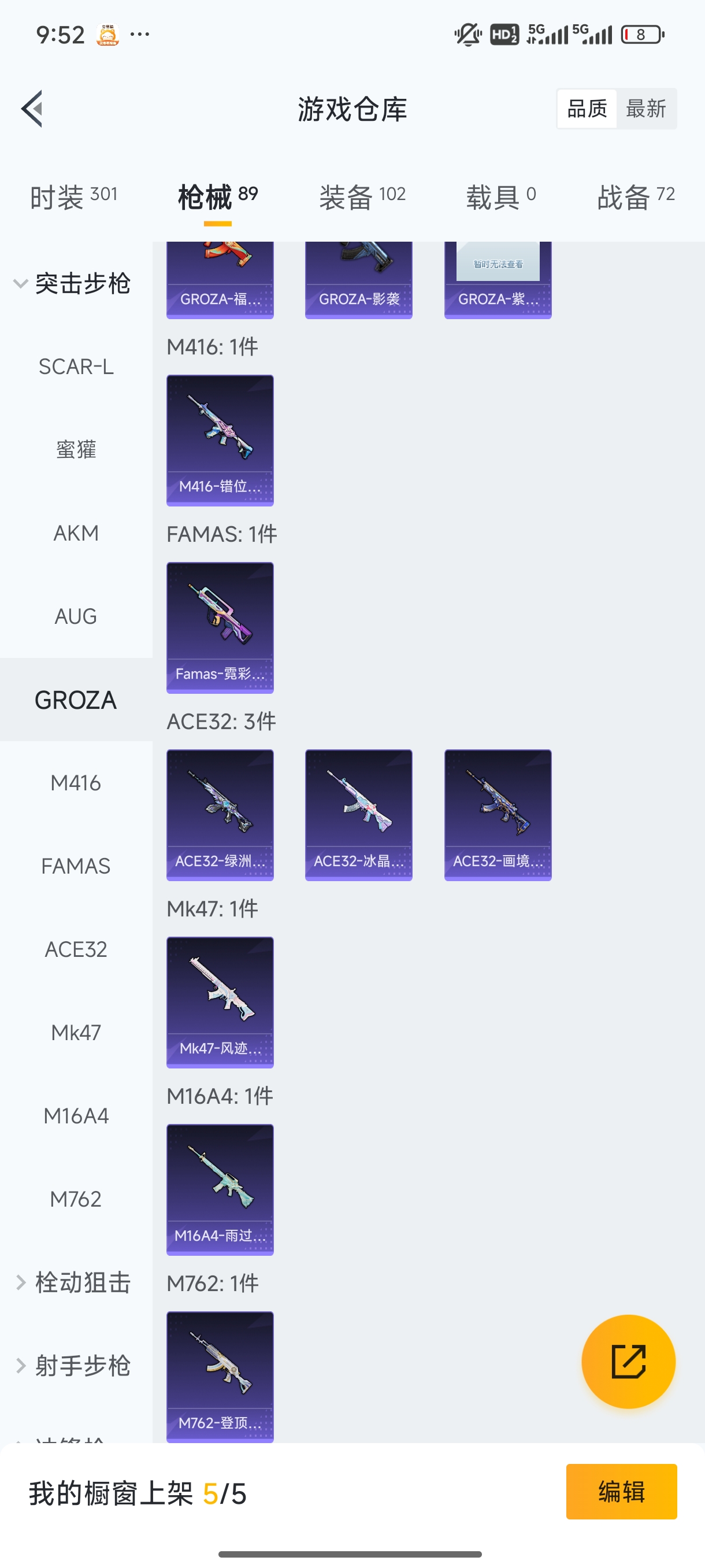Tap the 编辑 button for showcase items
The width and height of the screenshot is (705, 1568).
pyautogui.click(x=621, y=1492)
